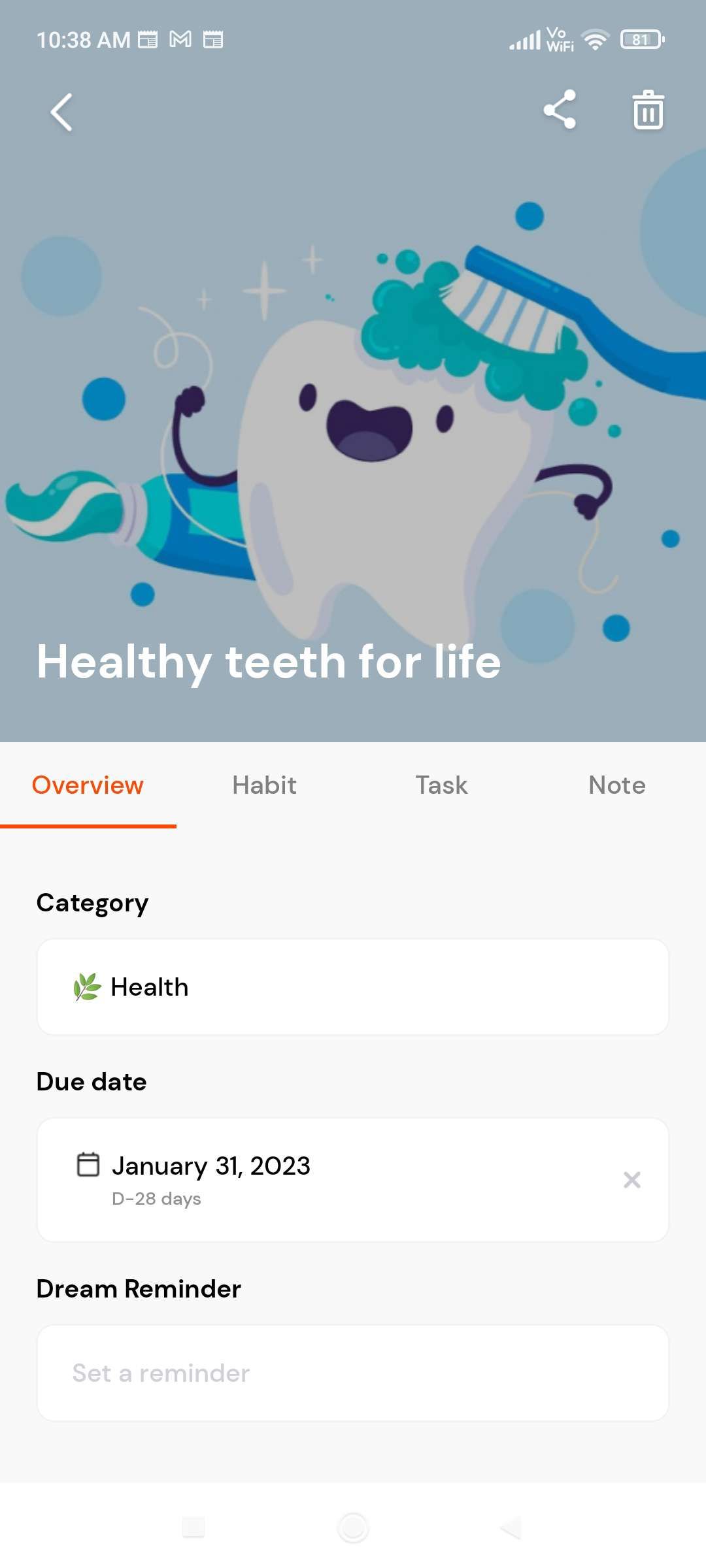Screen dimensions: 706x1568
Task: Select the Overview tab
Action: 88,785
